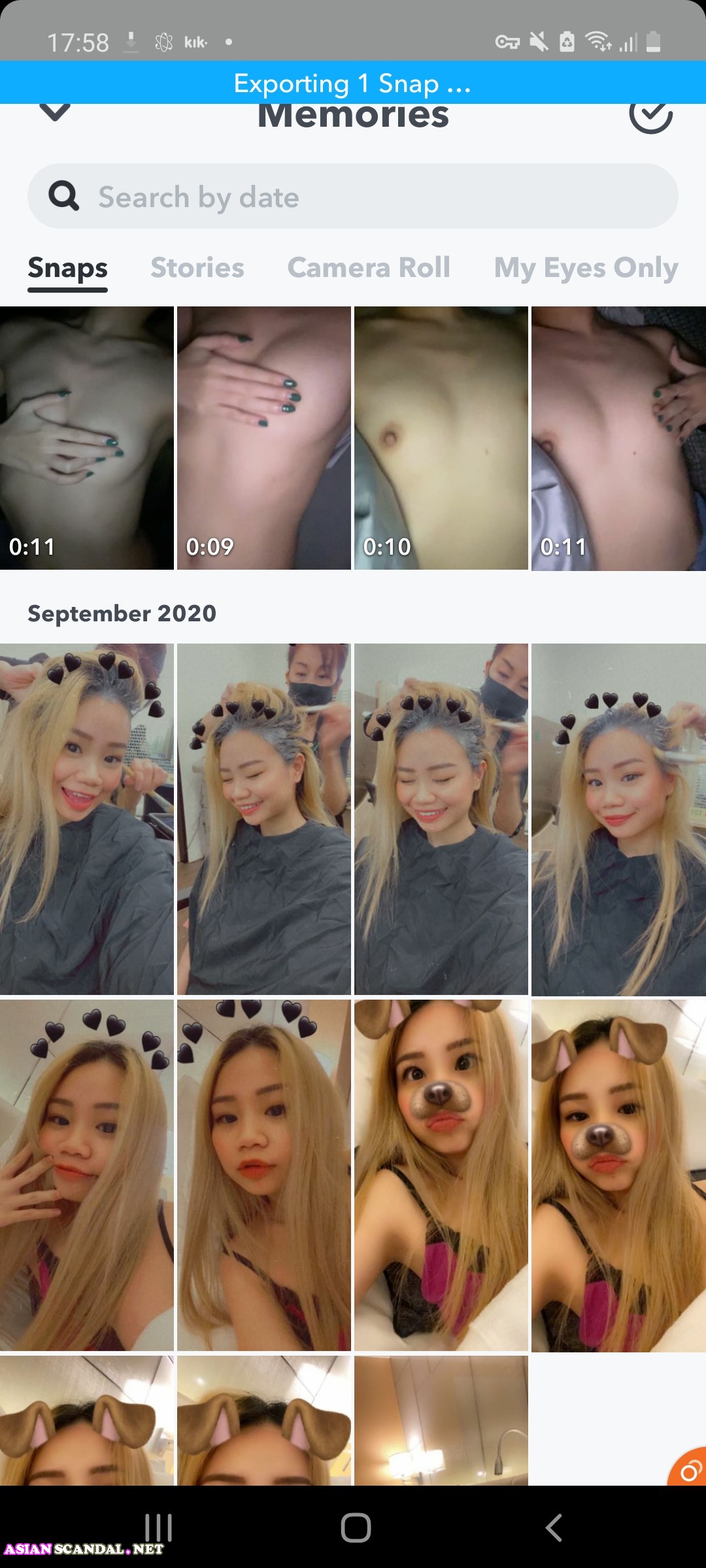Go back using the system back button
The height and width of the screenshot is (1568, 706).
(553, 1528)
